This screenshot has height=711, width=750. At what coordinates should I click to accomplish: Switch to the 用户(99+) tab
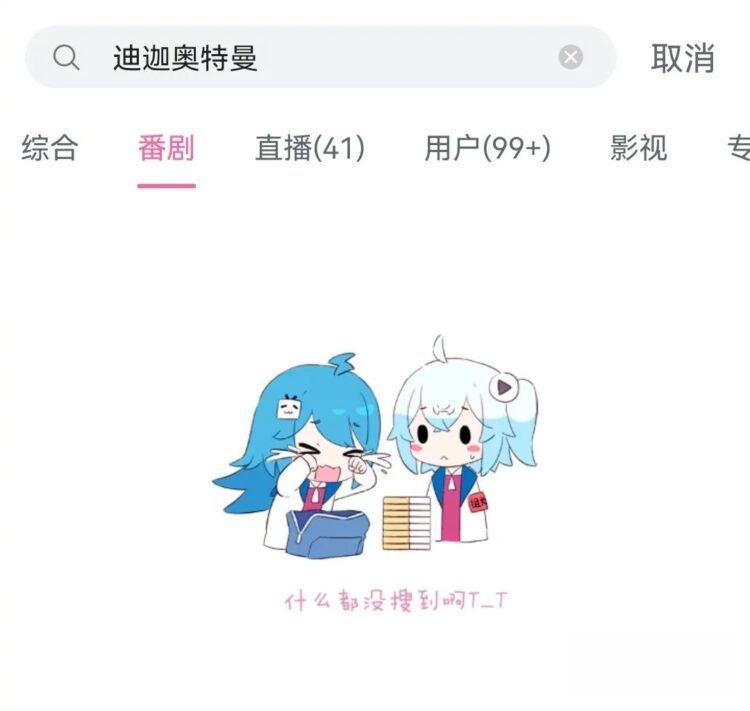(x=487, y=149)
